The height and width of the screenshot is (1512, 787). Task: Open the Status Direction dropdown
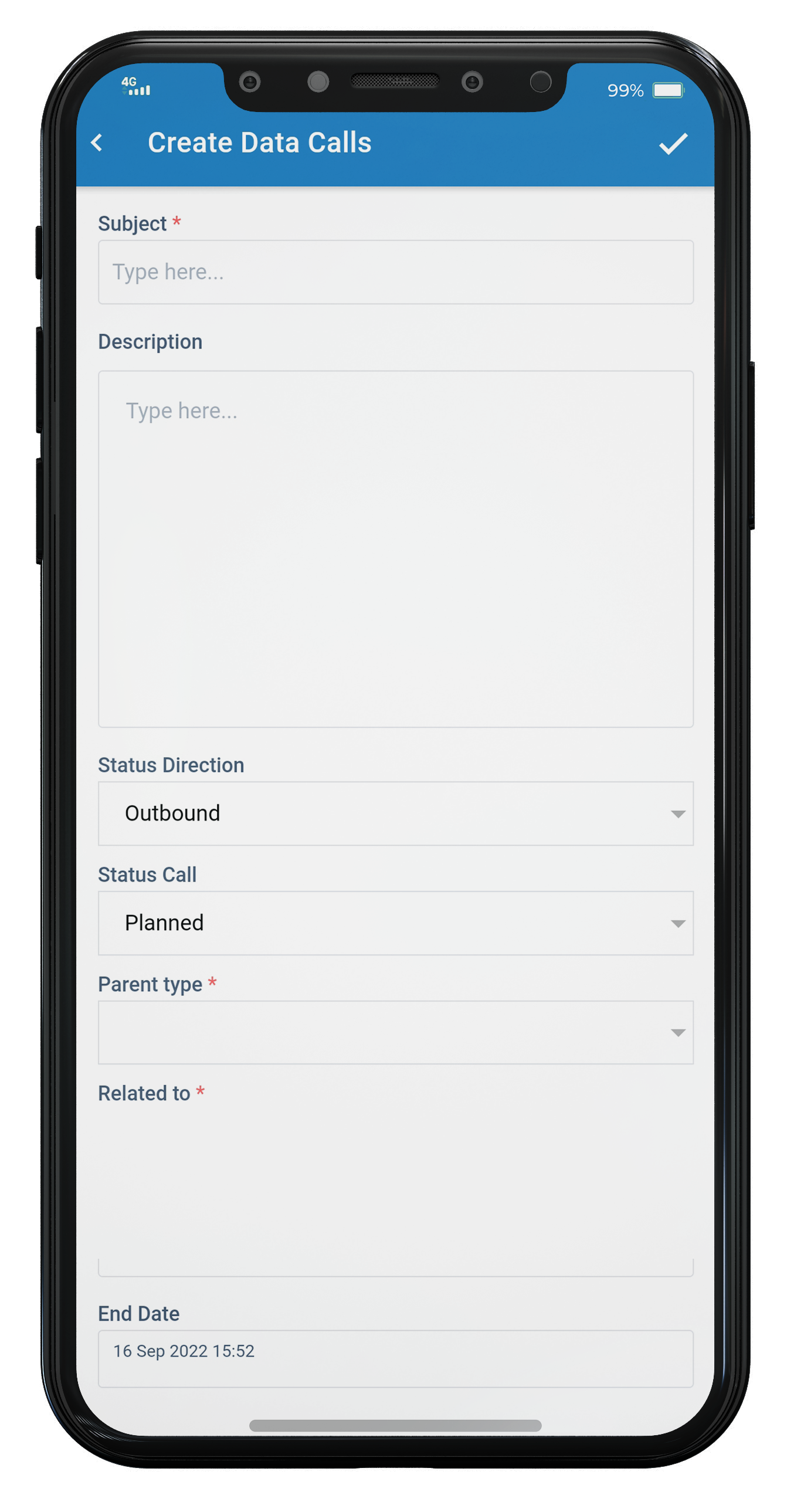[396, 813]
